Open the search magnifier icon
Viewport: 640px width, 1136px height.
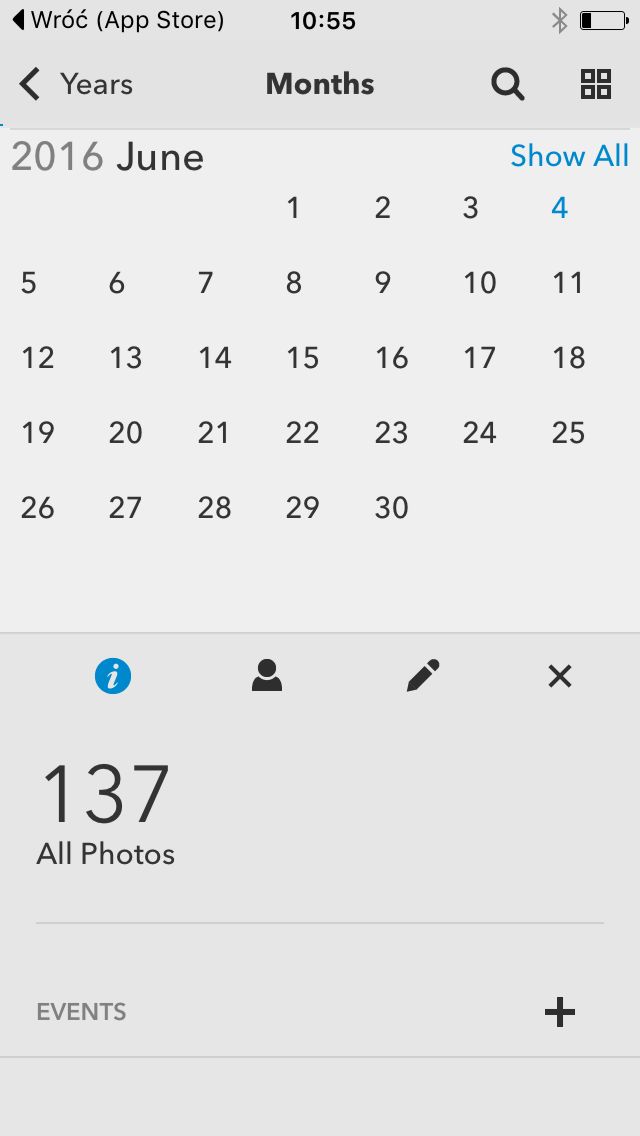[x=507, y=84]
